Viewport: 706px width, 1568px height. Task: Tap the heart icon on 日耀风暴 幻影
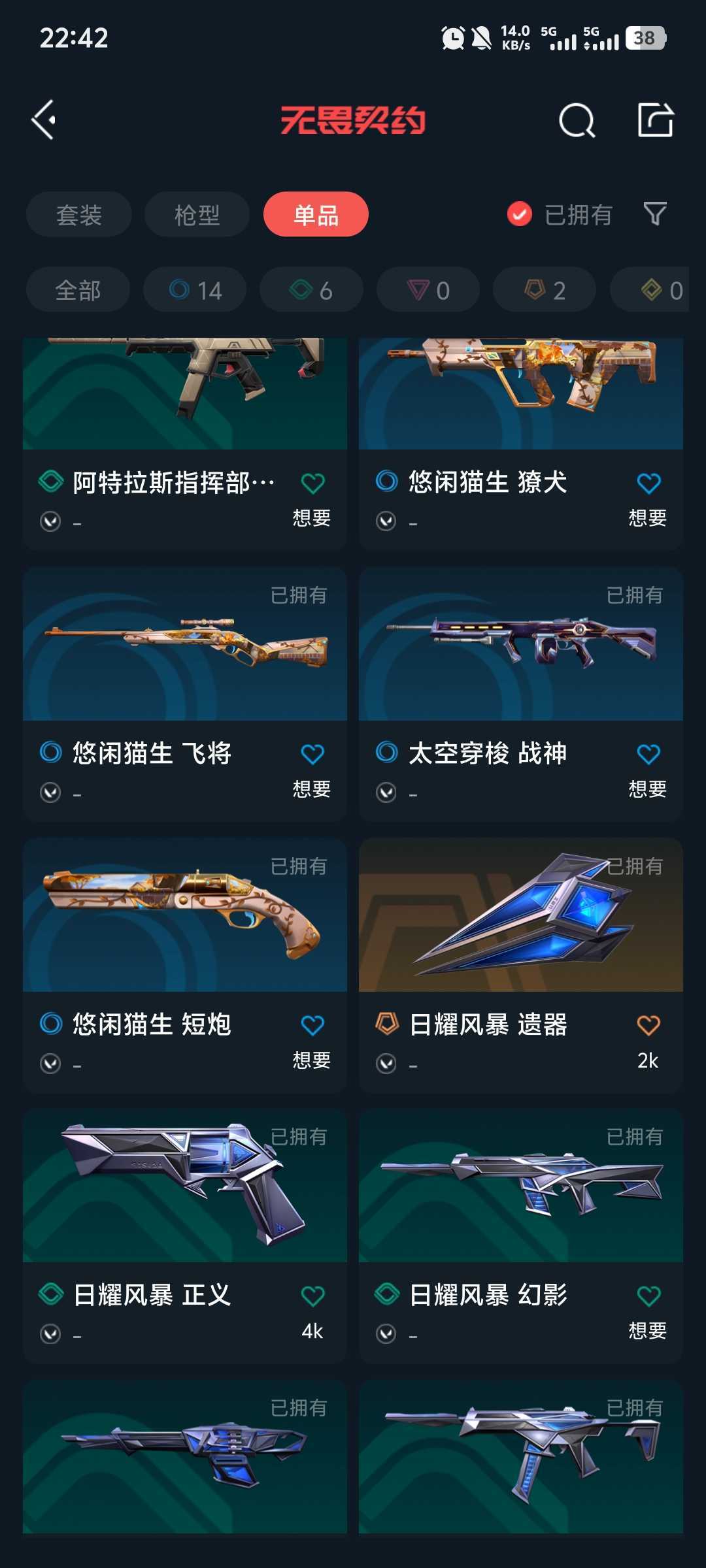click(648, 1296)
